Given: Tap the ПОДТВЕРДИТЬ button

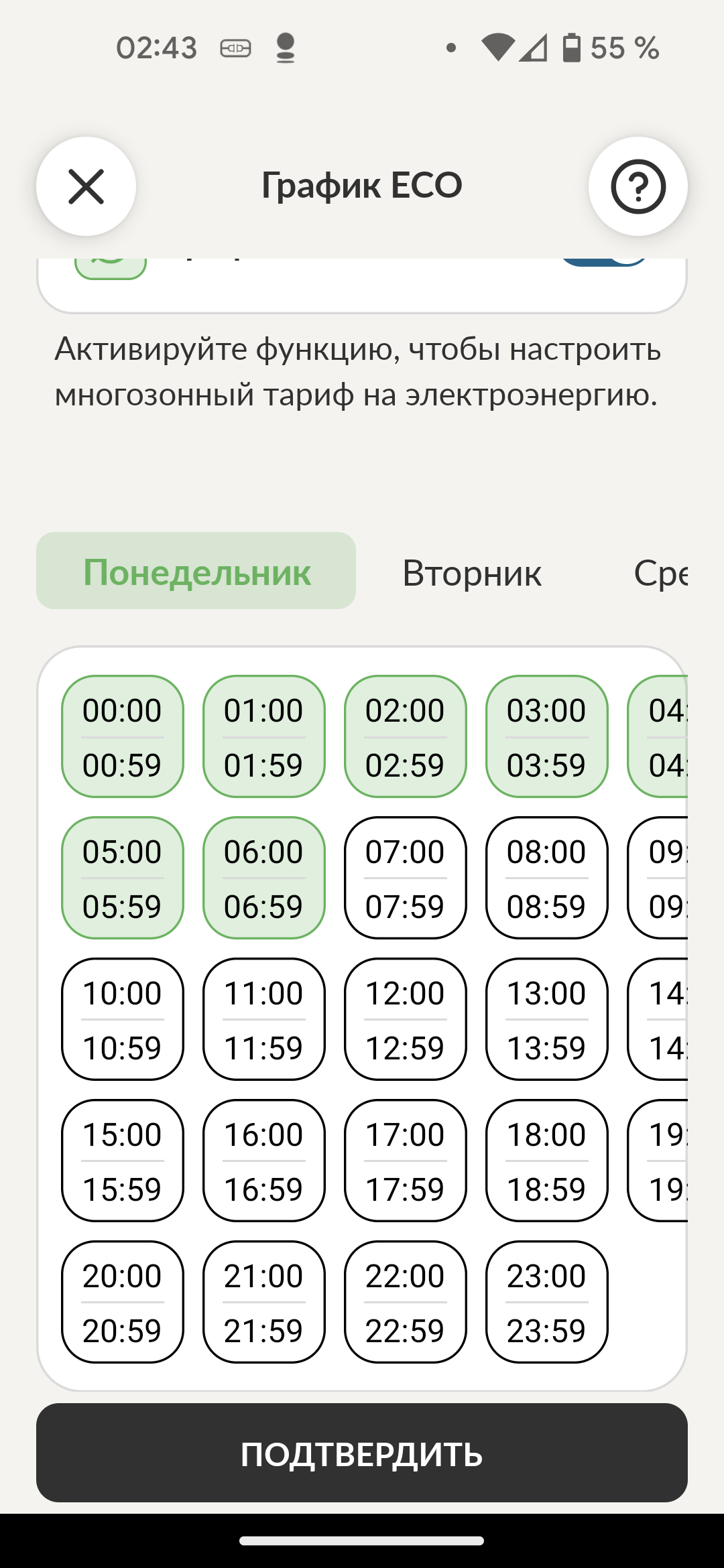Looking at the screenshot, I should tap(362, 1453).
